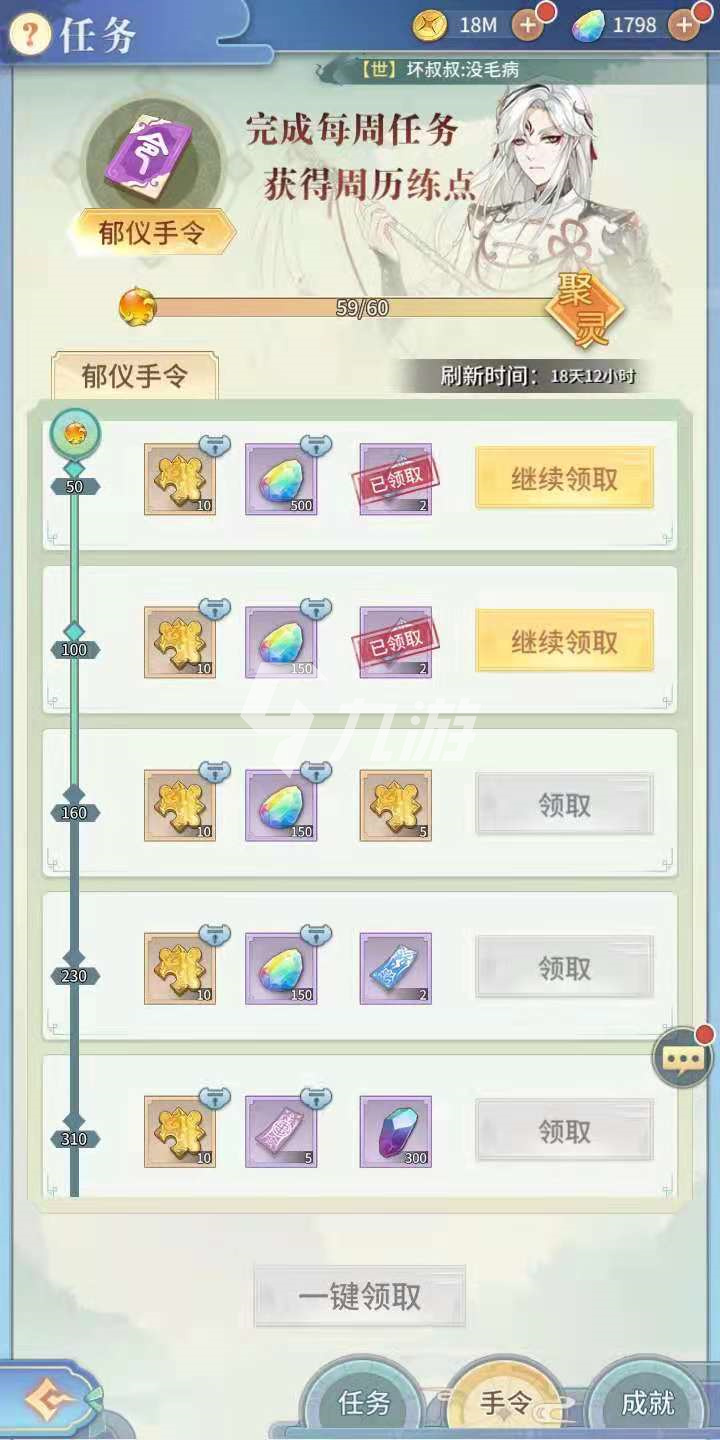Image resolution: width=720 pixels, height=1440 pixels.
Task: Tap 继续领取 for the 50-point reward
Action: (x=564, y=478)
